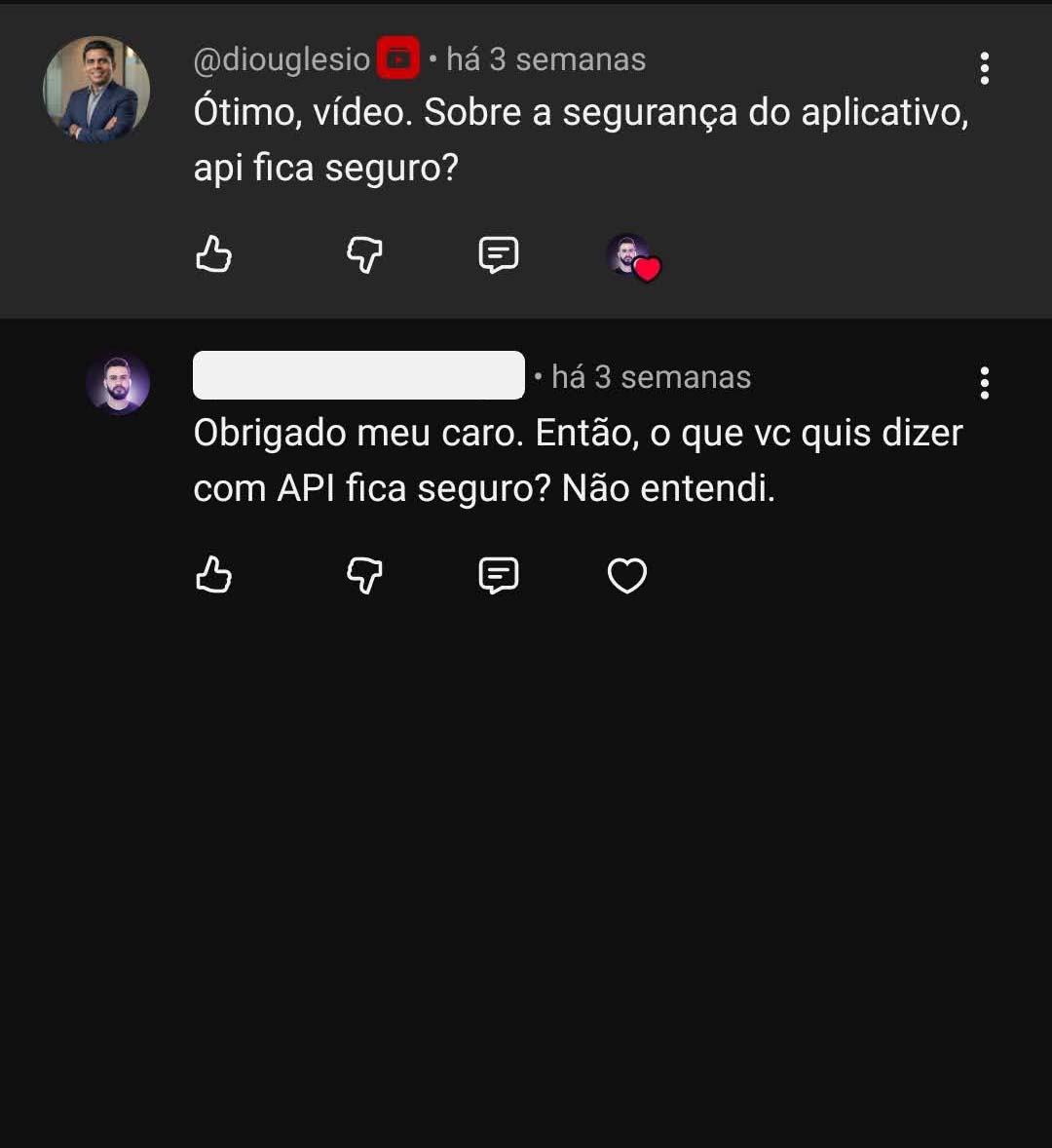Click the 'há 3 semanas' timestamp on the reply
Viewport: 1052px width, 1148px height.
(649, 376)
